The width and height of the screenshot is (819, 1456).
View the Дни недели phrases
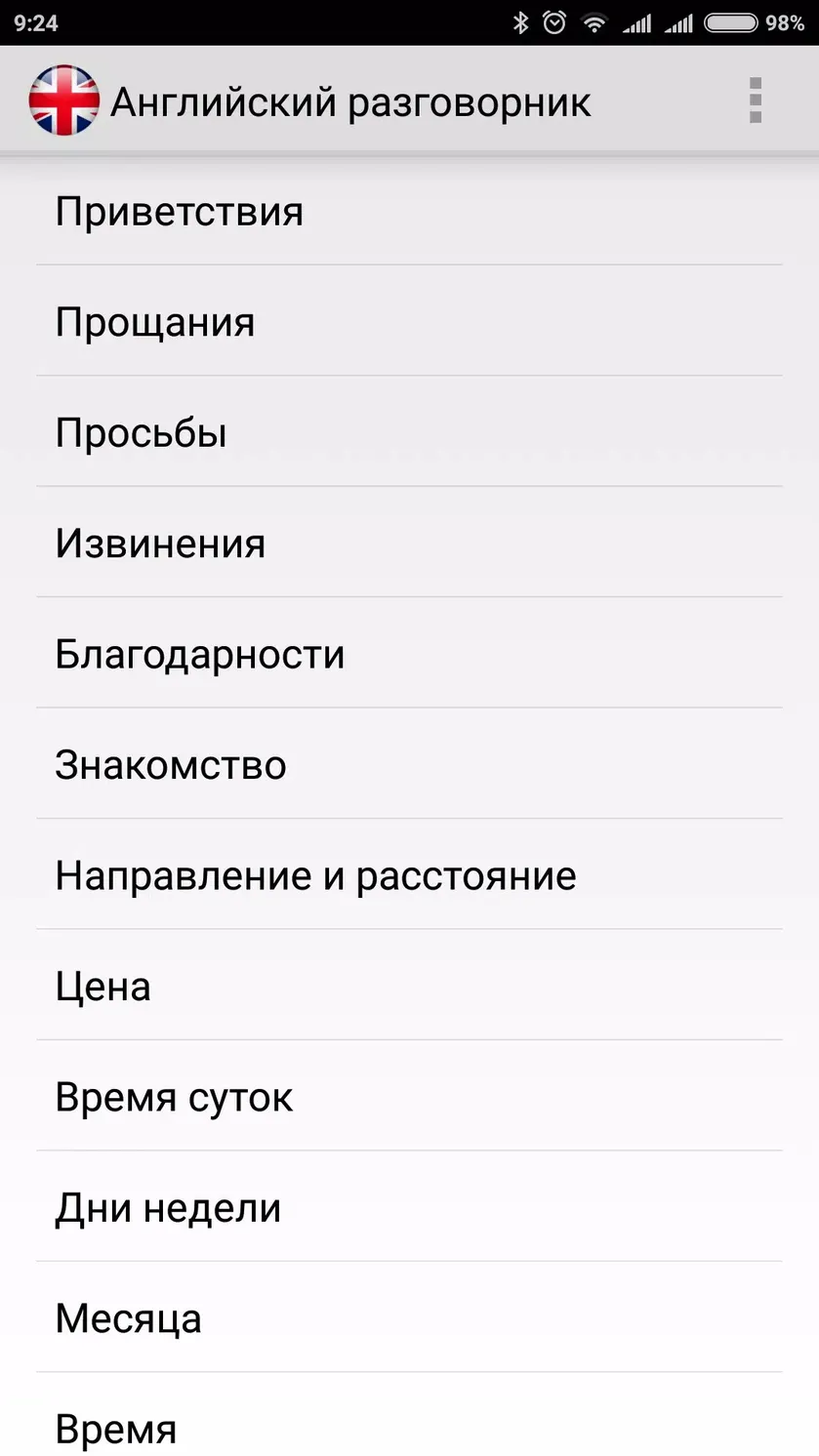click(x=409, y=1206)
